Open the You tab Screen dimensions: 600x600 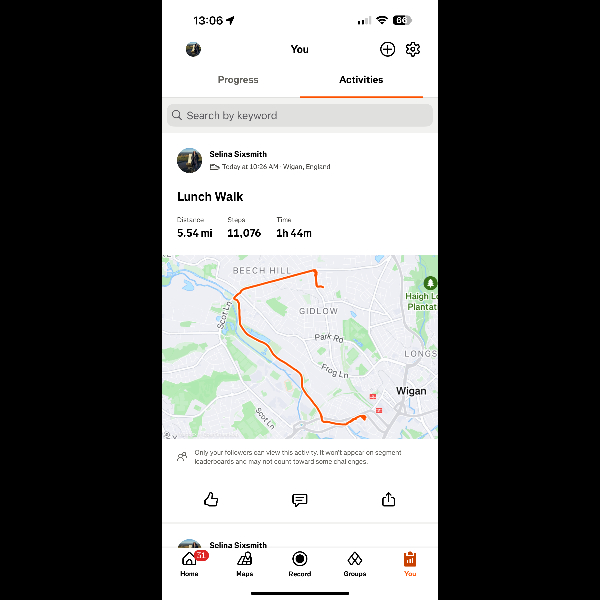point(410,563)
